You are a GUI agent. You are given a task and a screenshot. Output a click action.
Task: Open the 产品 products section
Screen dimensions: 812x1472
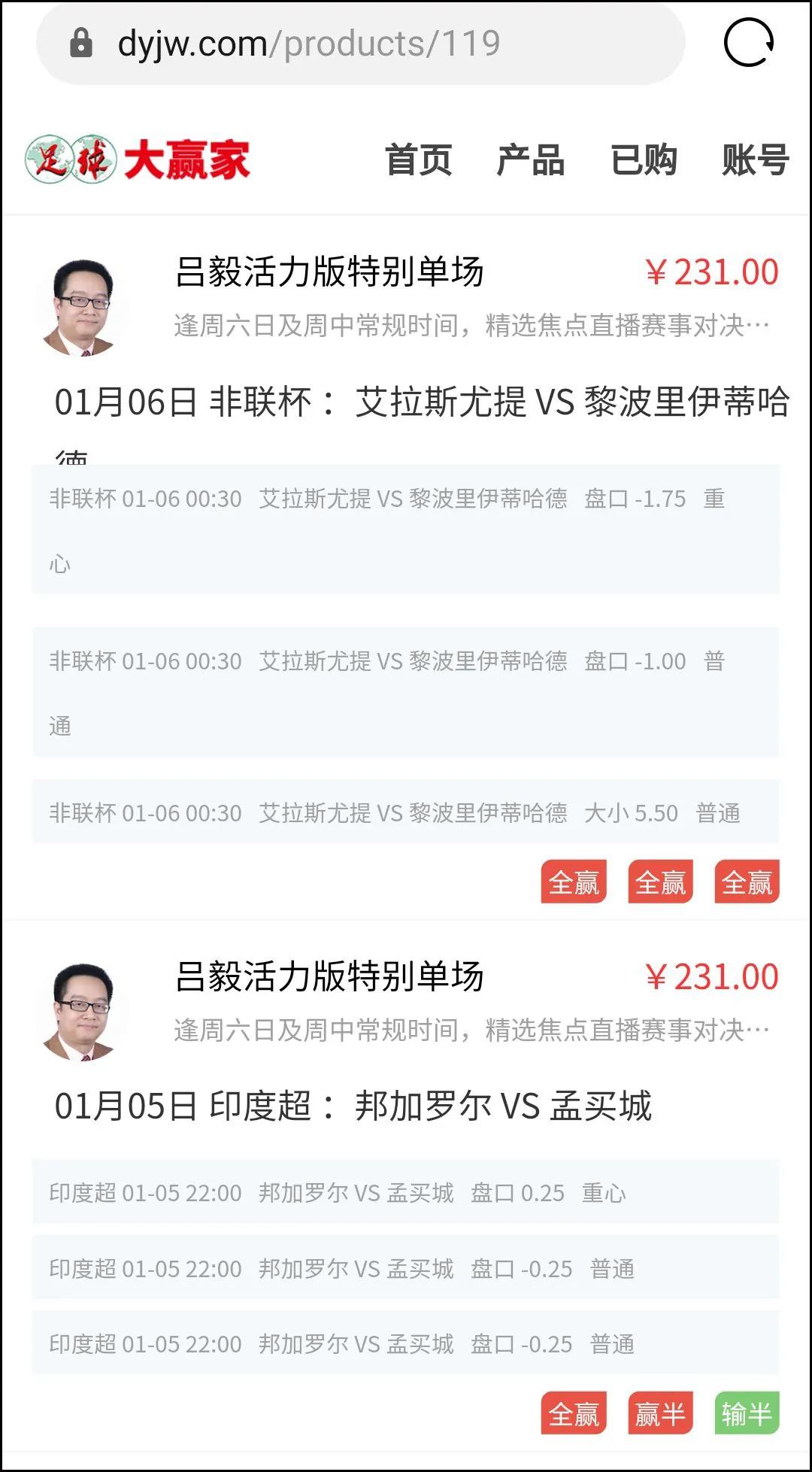tap(531, 160)
